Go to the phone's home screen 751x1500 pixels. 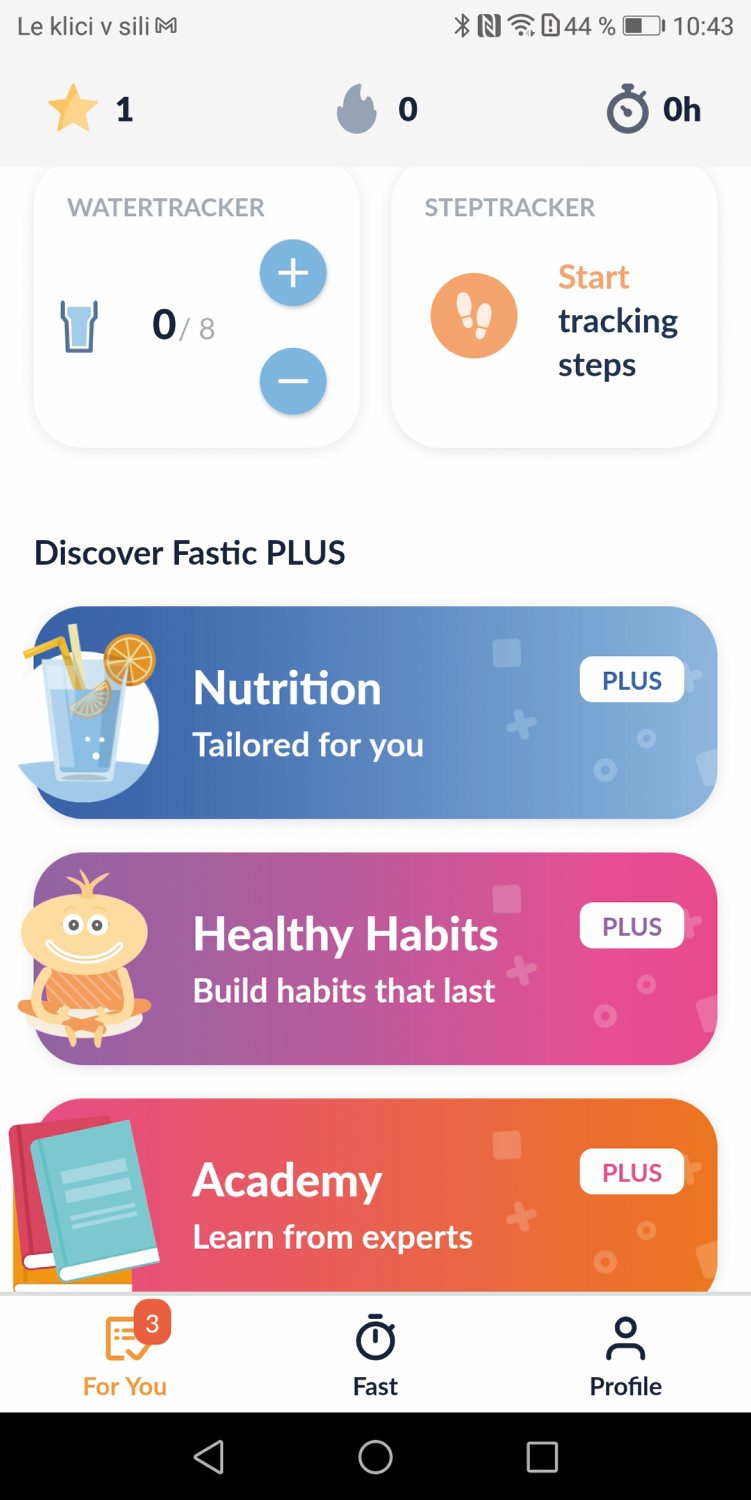click(375, 1457)
